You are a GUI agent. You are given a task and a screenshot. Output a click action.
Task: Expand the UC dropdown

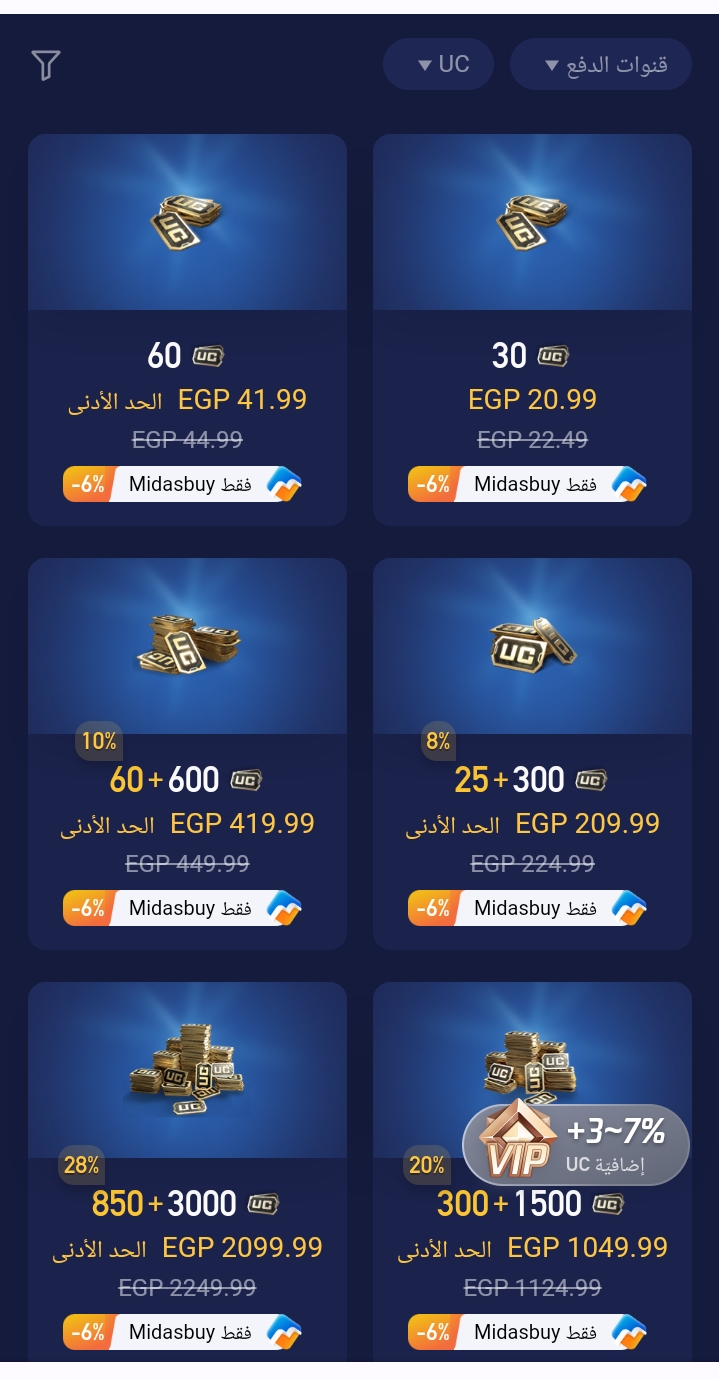point(439,65)
